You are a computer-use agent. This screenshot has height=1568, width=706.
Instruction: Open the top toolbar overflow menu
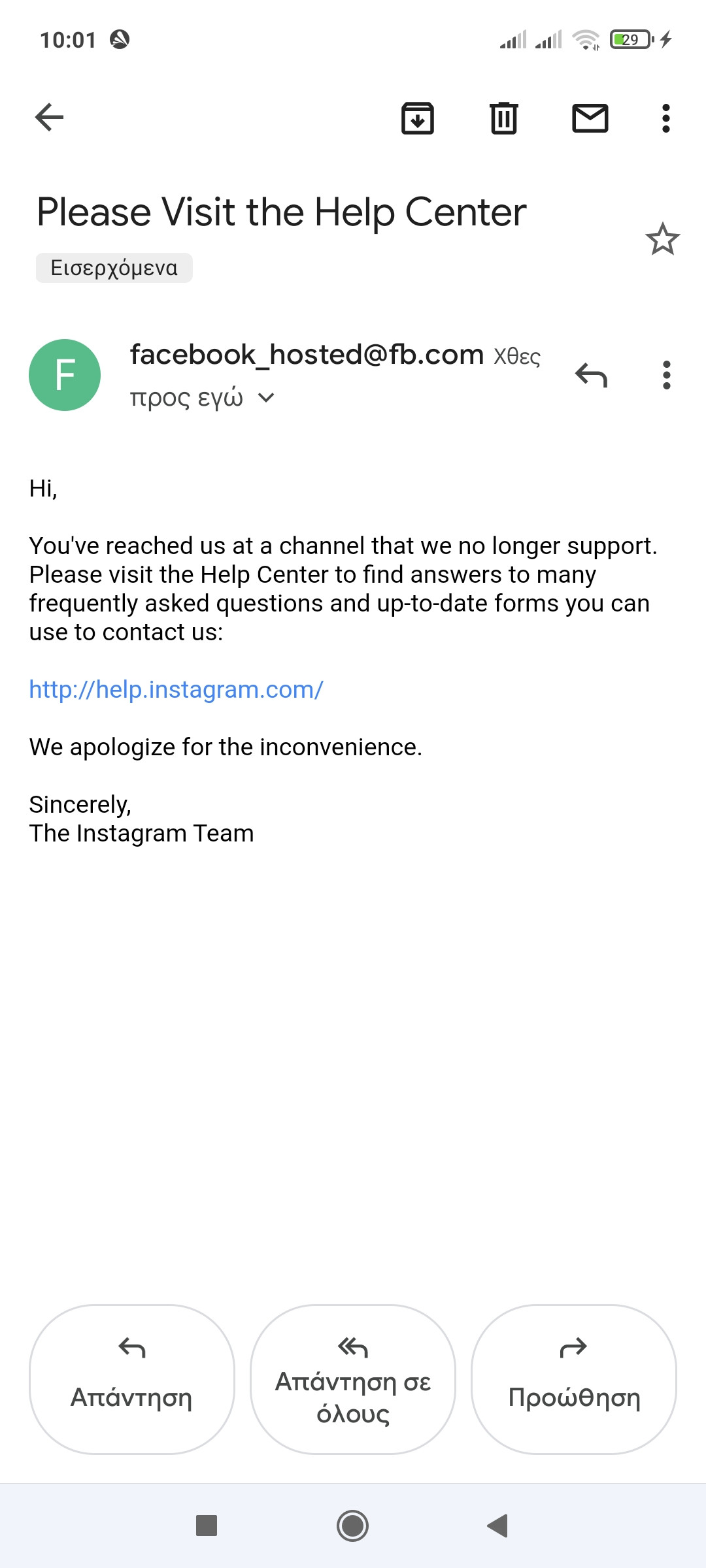[x=666, y=118]
